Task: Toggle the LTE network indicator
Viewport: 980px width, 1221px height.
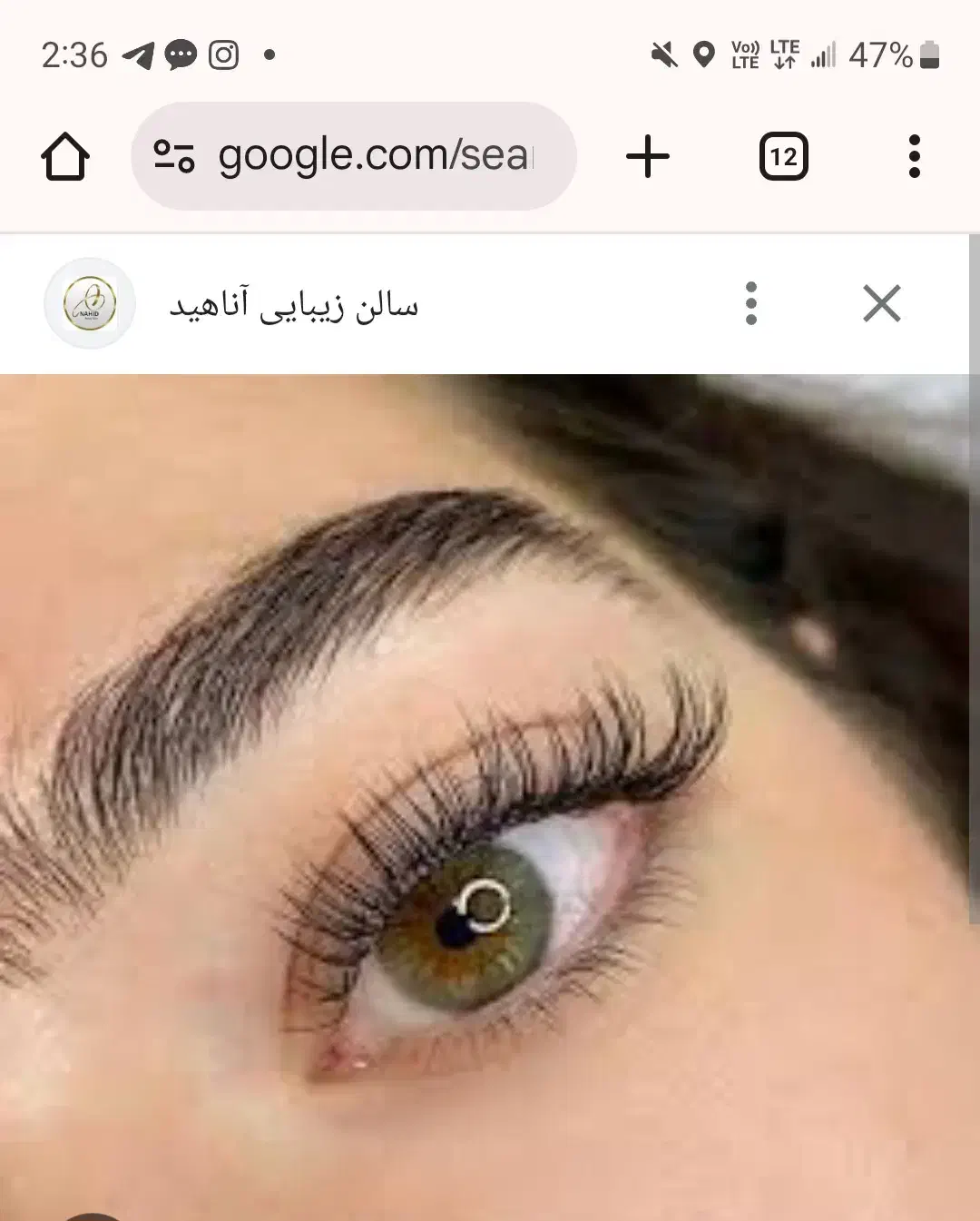Action: tap(782, 54)
